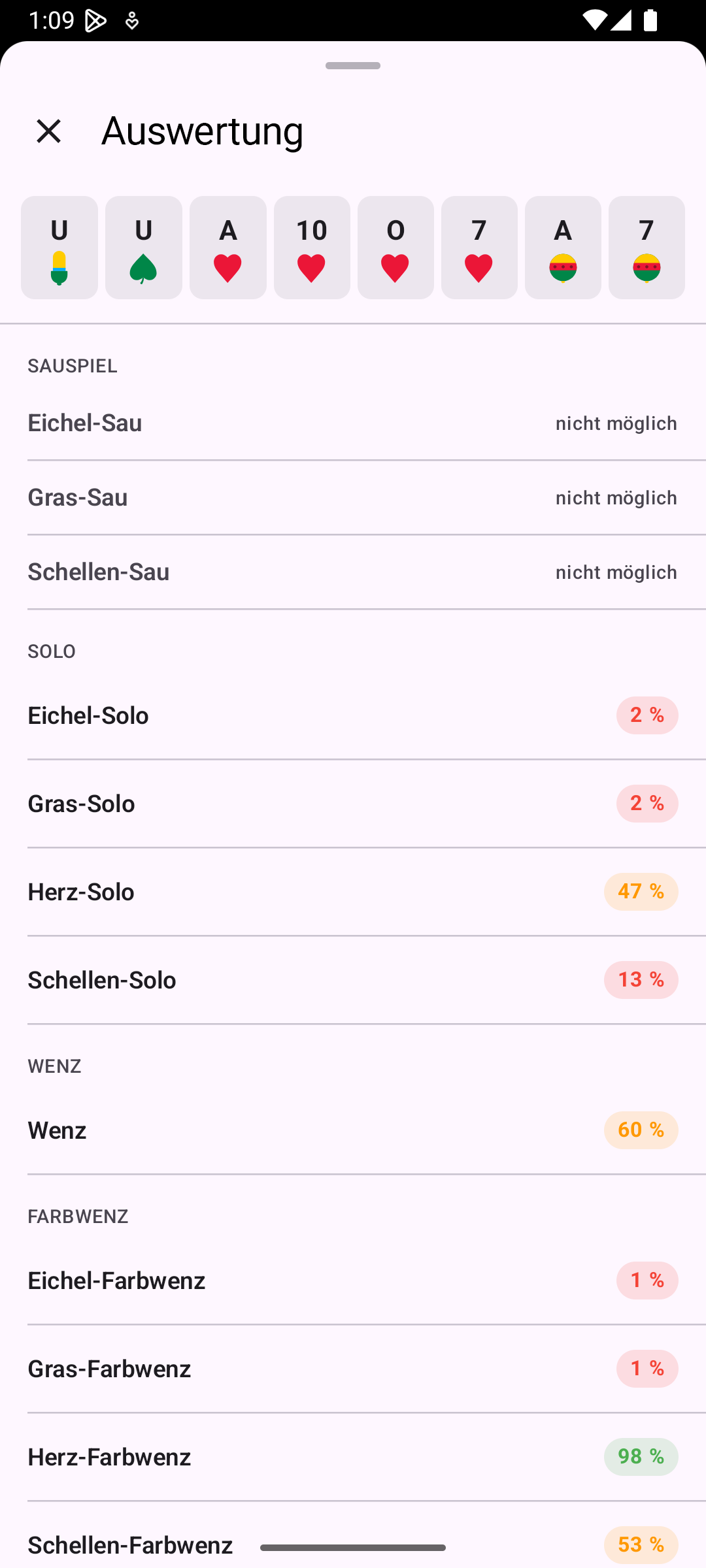Select the Eichel Unter card
Screen dimensions: 706x1568
point(59,247)
